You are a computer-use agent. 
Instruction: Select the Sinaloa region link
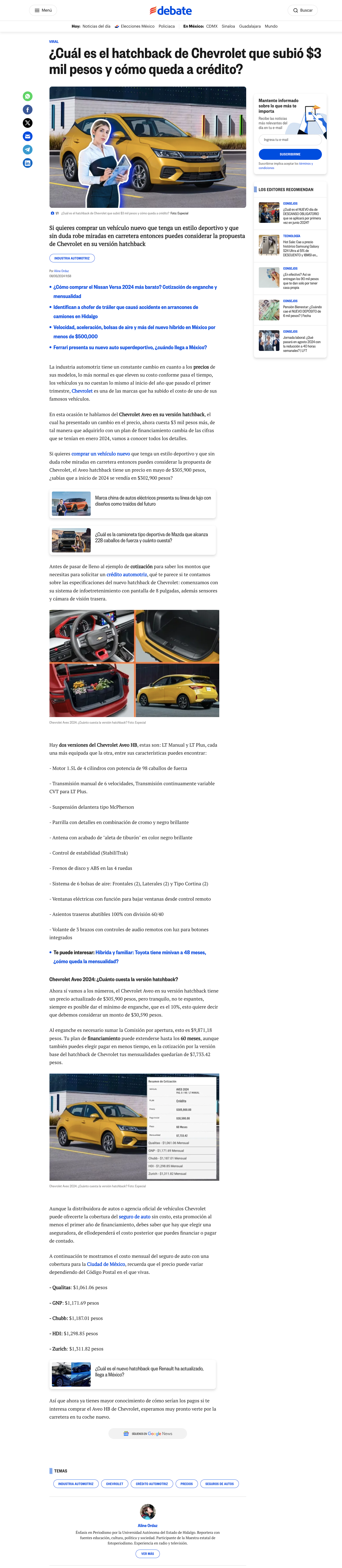(228, 26)
